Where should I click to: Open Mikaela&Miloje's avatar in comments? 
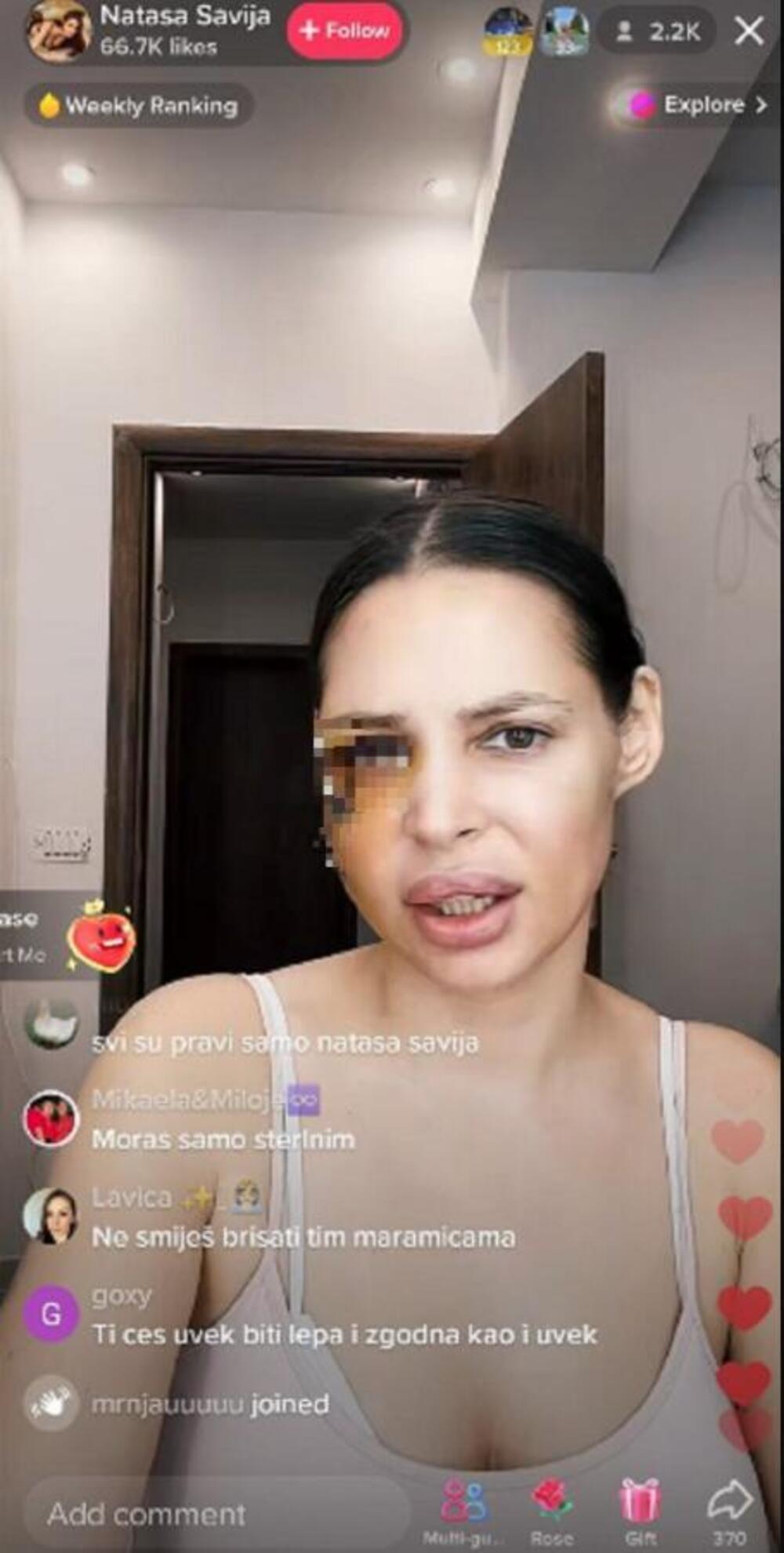pyautogui.click(x=50, y=1118)
